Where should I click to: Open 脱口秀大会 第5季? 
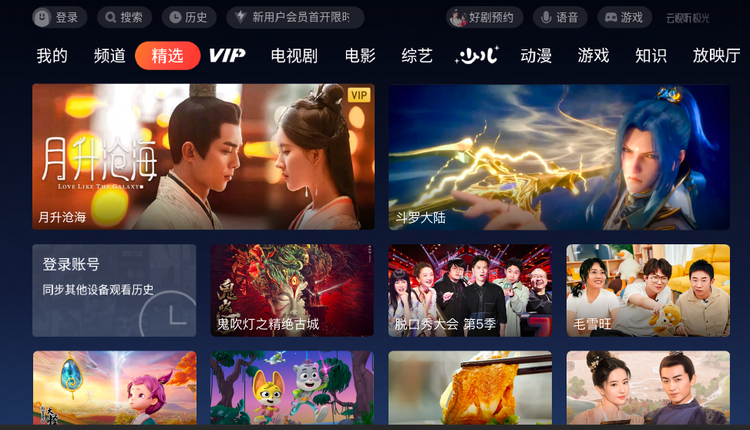click(469, 290)
